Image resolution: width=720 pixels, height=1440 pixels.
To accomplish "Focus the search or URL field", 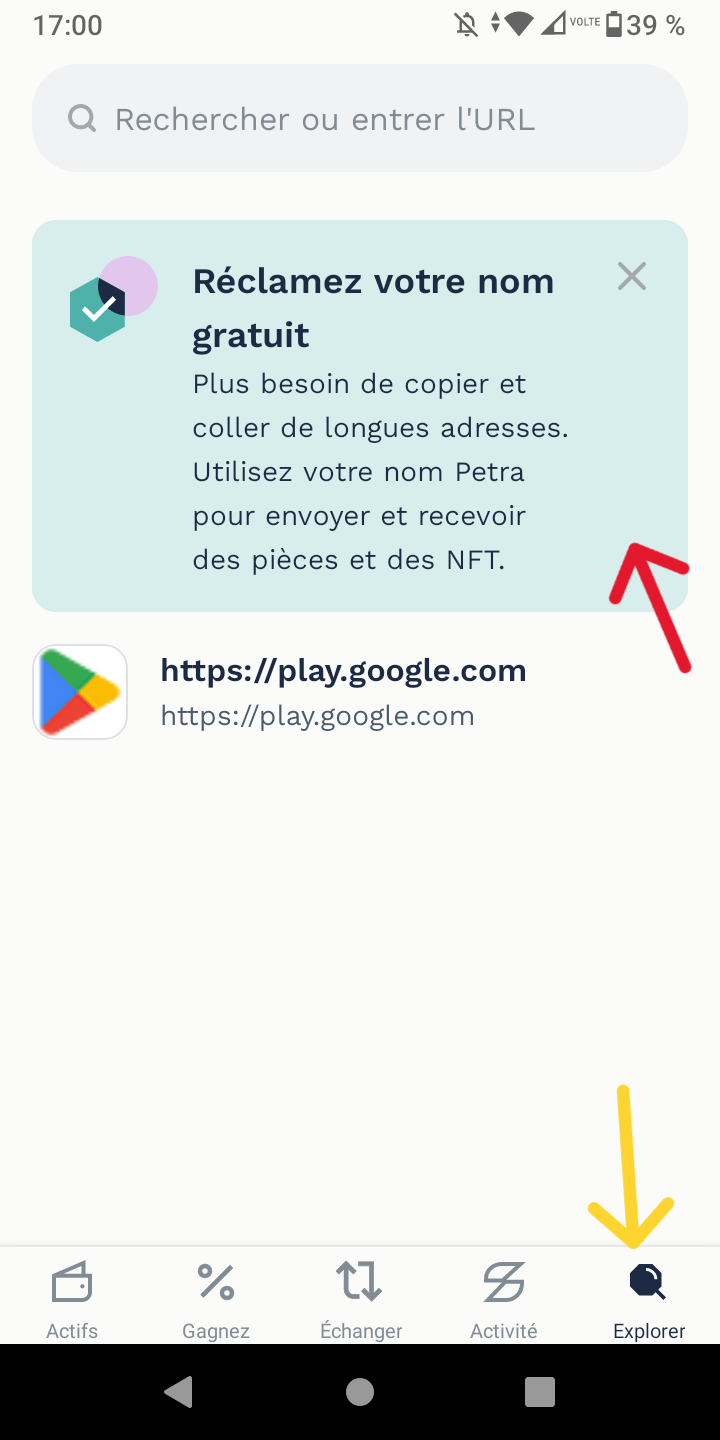I will pyautogui.click(x=360, y=119).
